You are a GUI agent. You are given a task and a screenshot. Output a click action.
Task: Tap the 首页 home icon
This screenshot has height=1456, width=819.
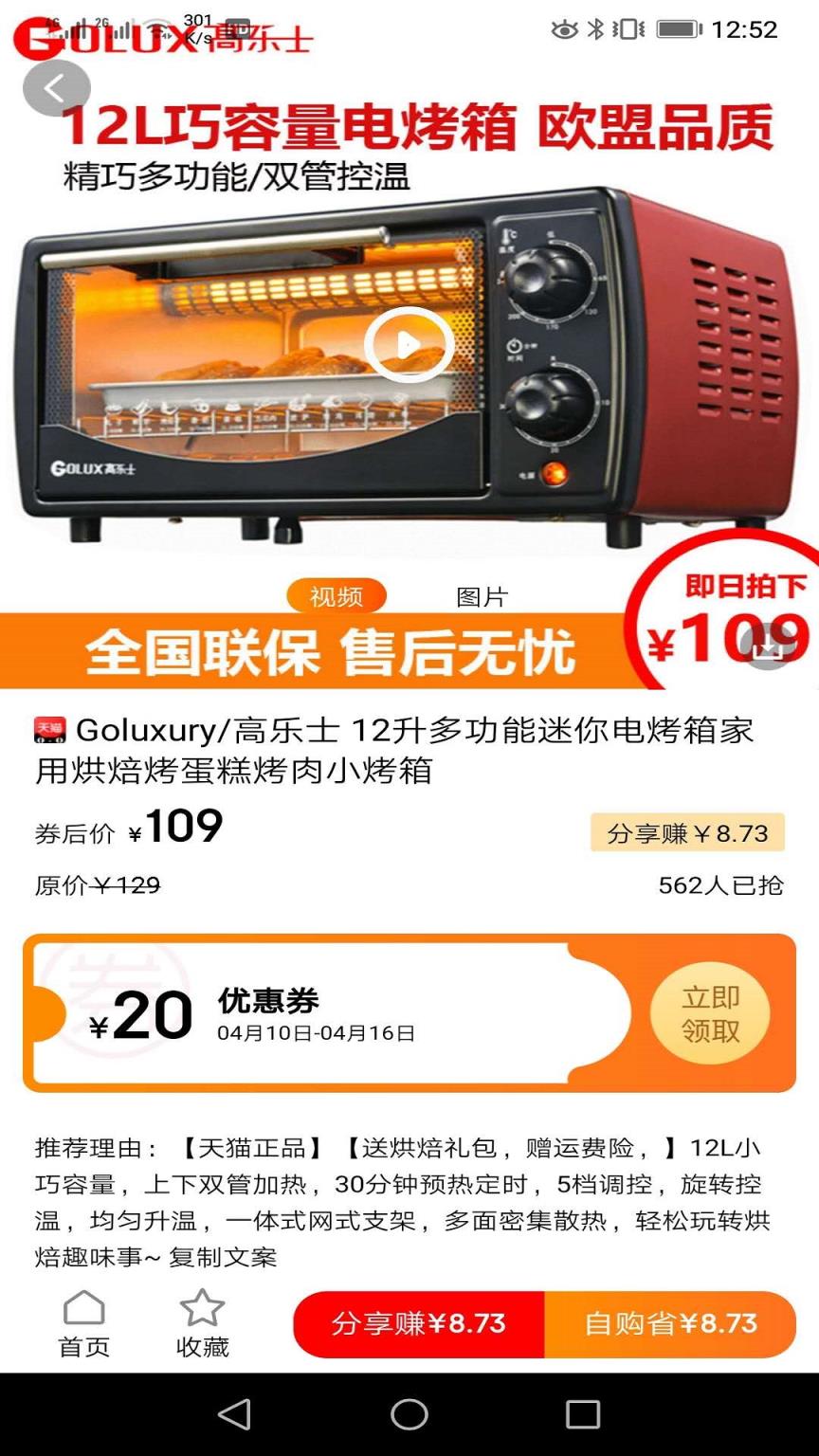pos(83,1317)
